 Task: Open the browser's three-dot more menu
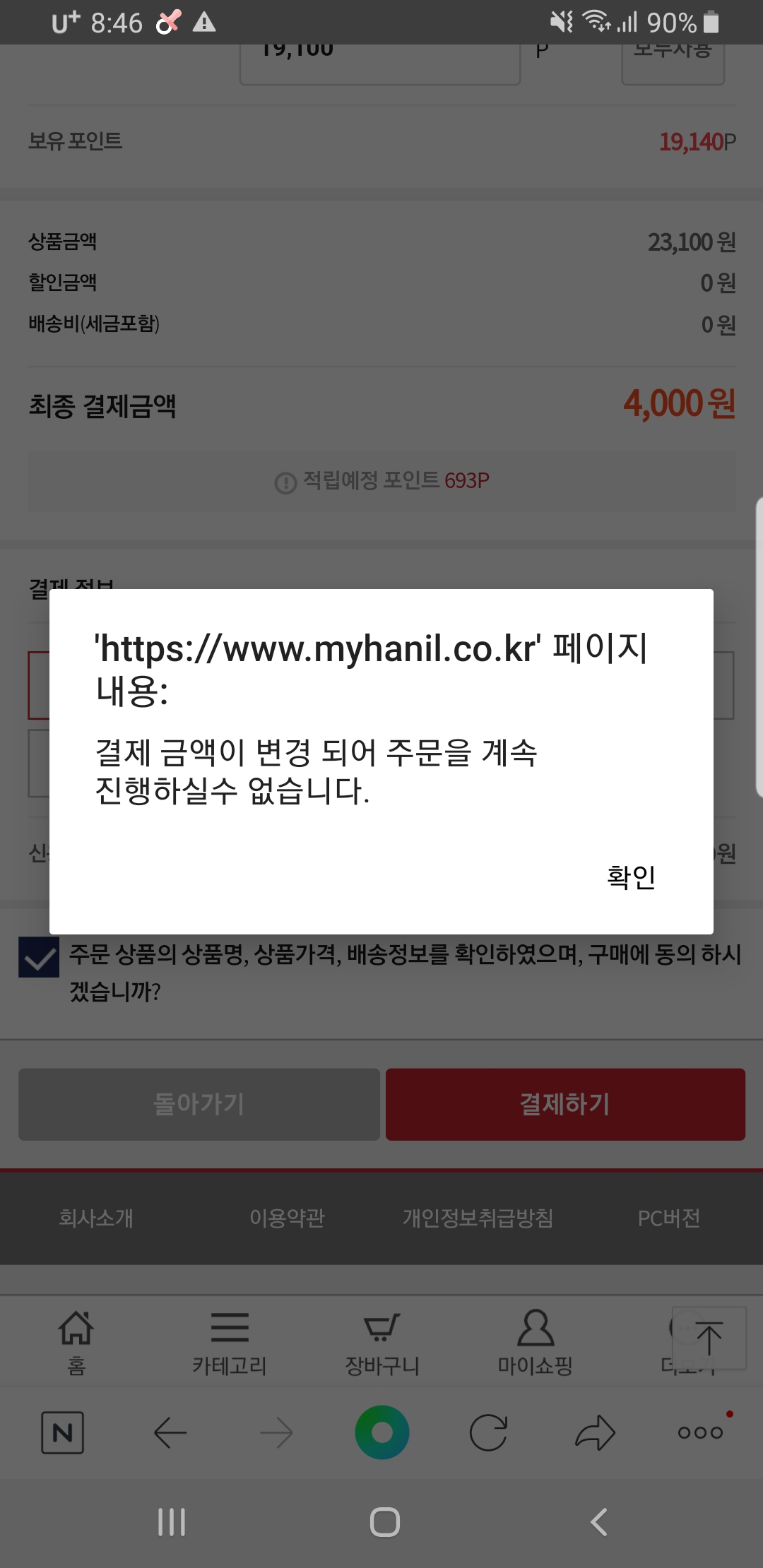click(x=700, y=1433)
